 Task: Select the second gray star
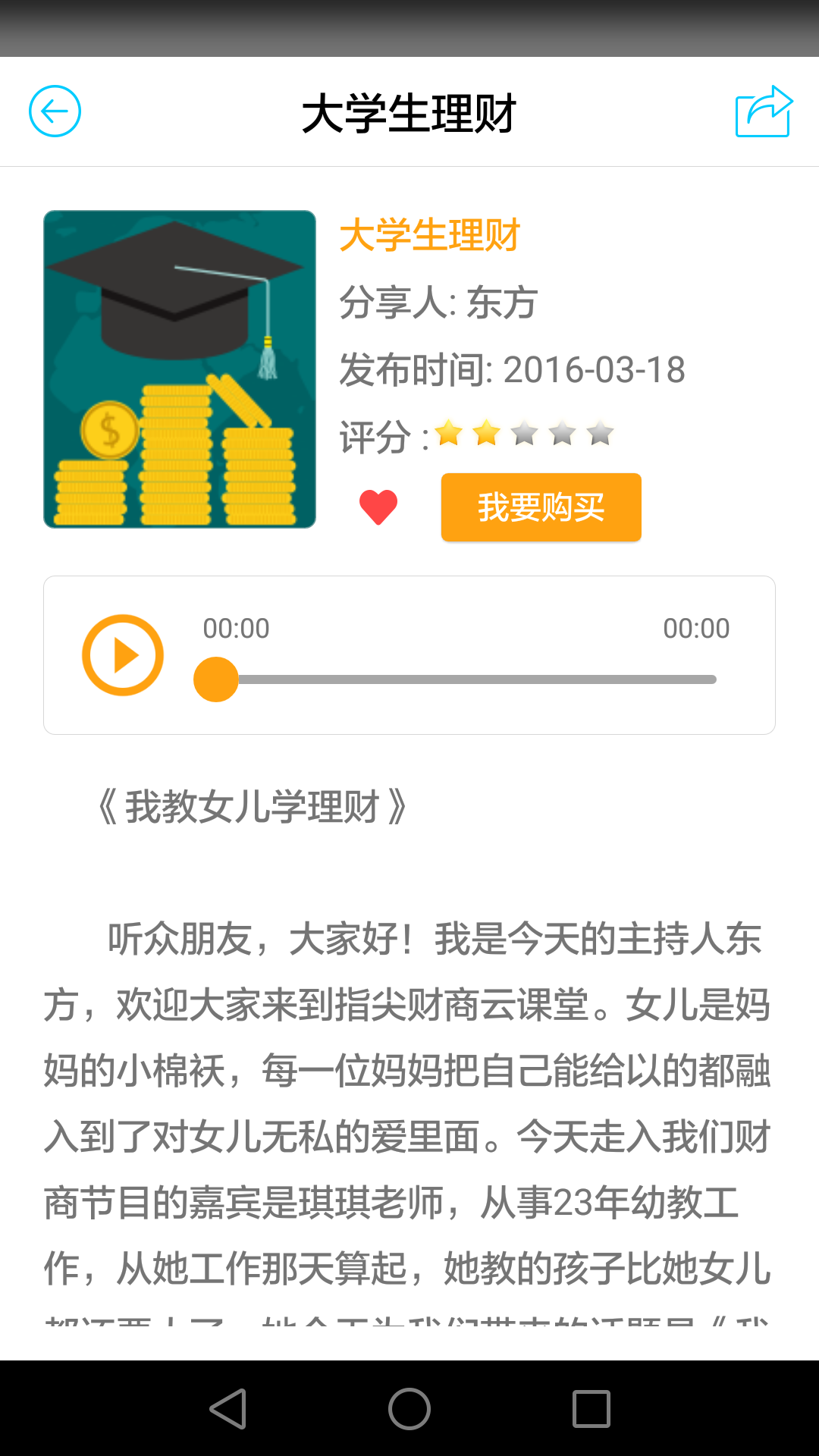click(485, 432)
